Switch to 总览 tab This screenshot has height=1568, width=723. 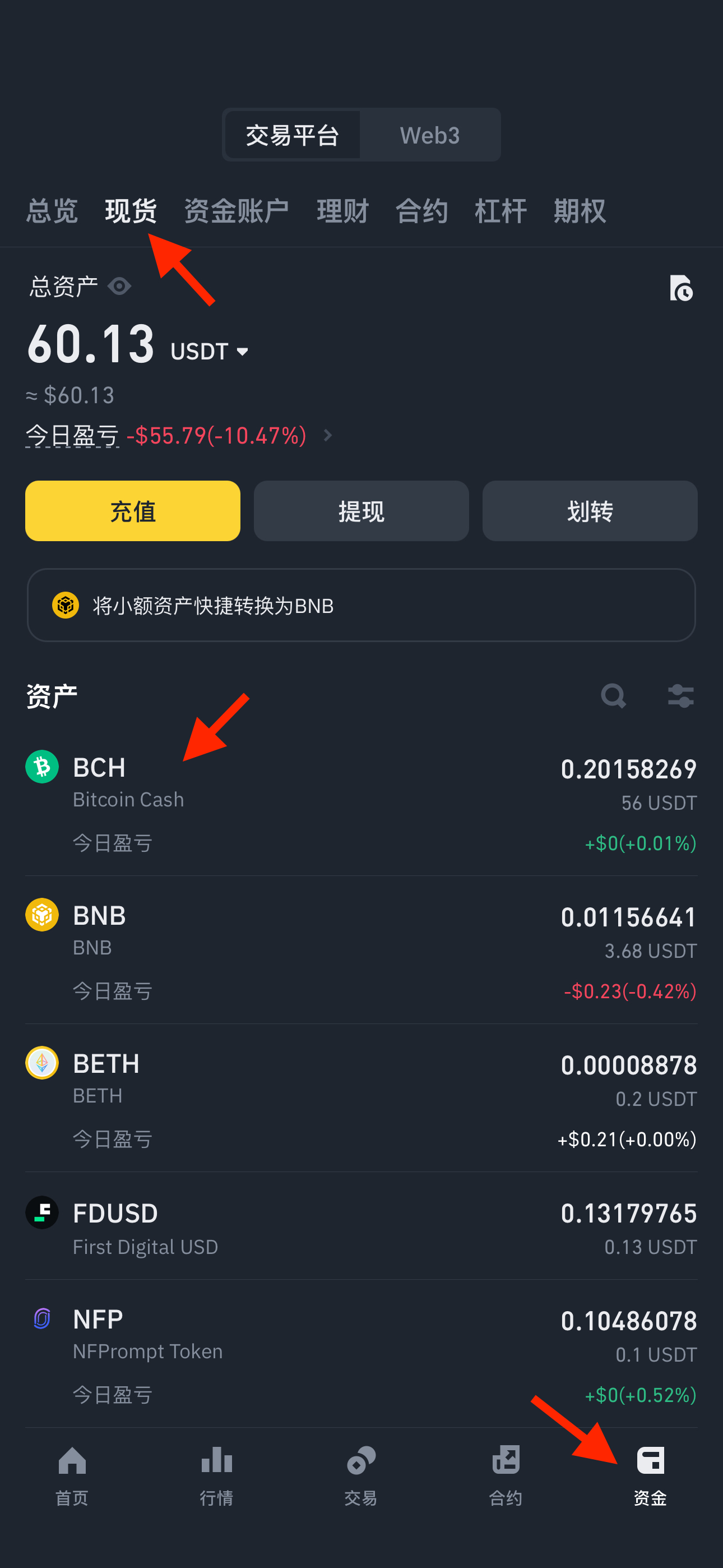(x=52, y=211)
